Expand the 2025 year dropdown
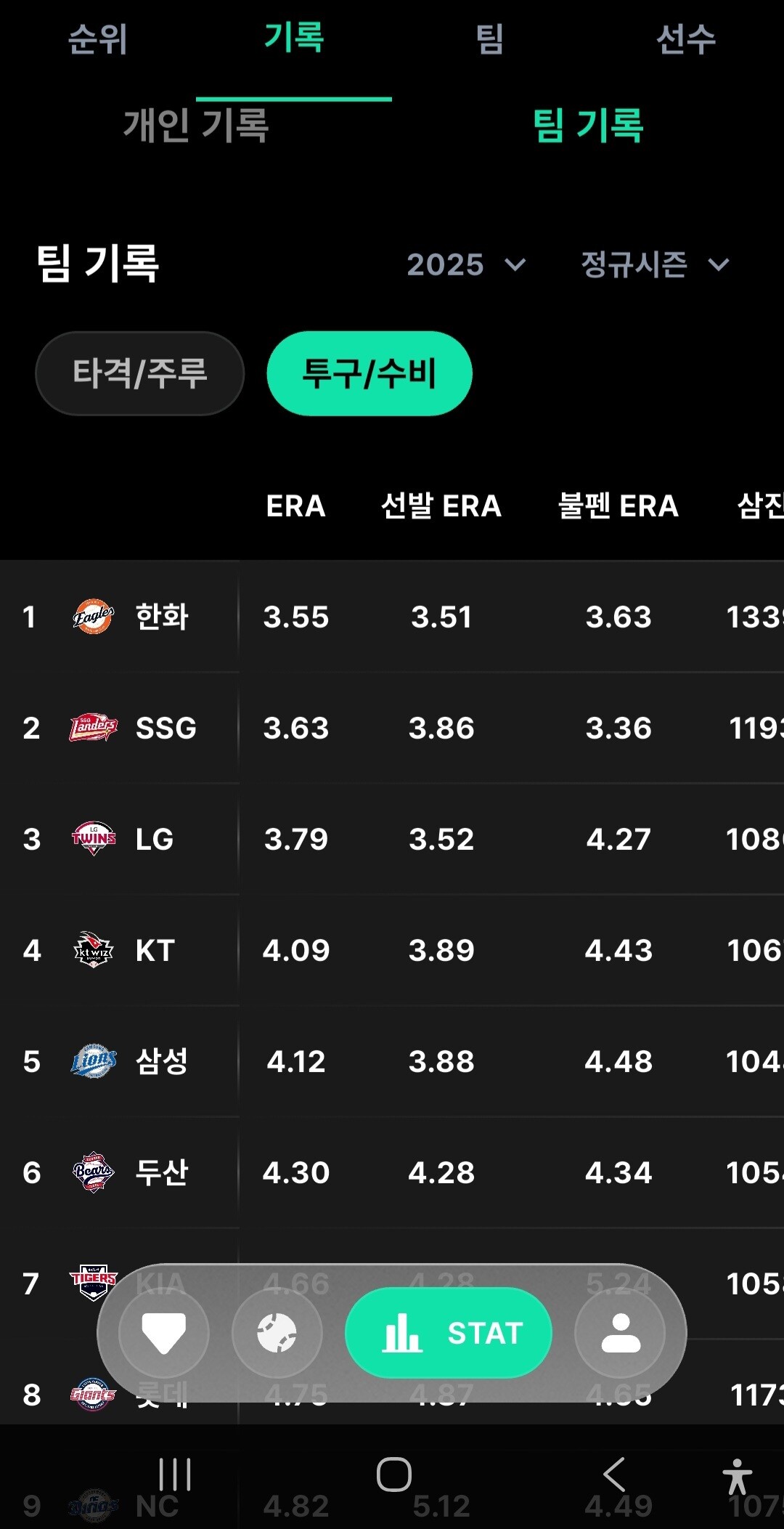 point(466,264)
